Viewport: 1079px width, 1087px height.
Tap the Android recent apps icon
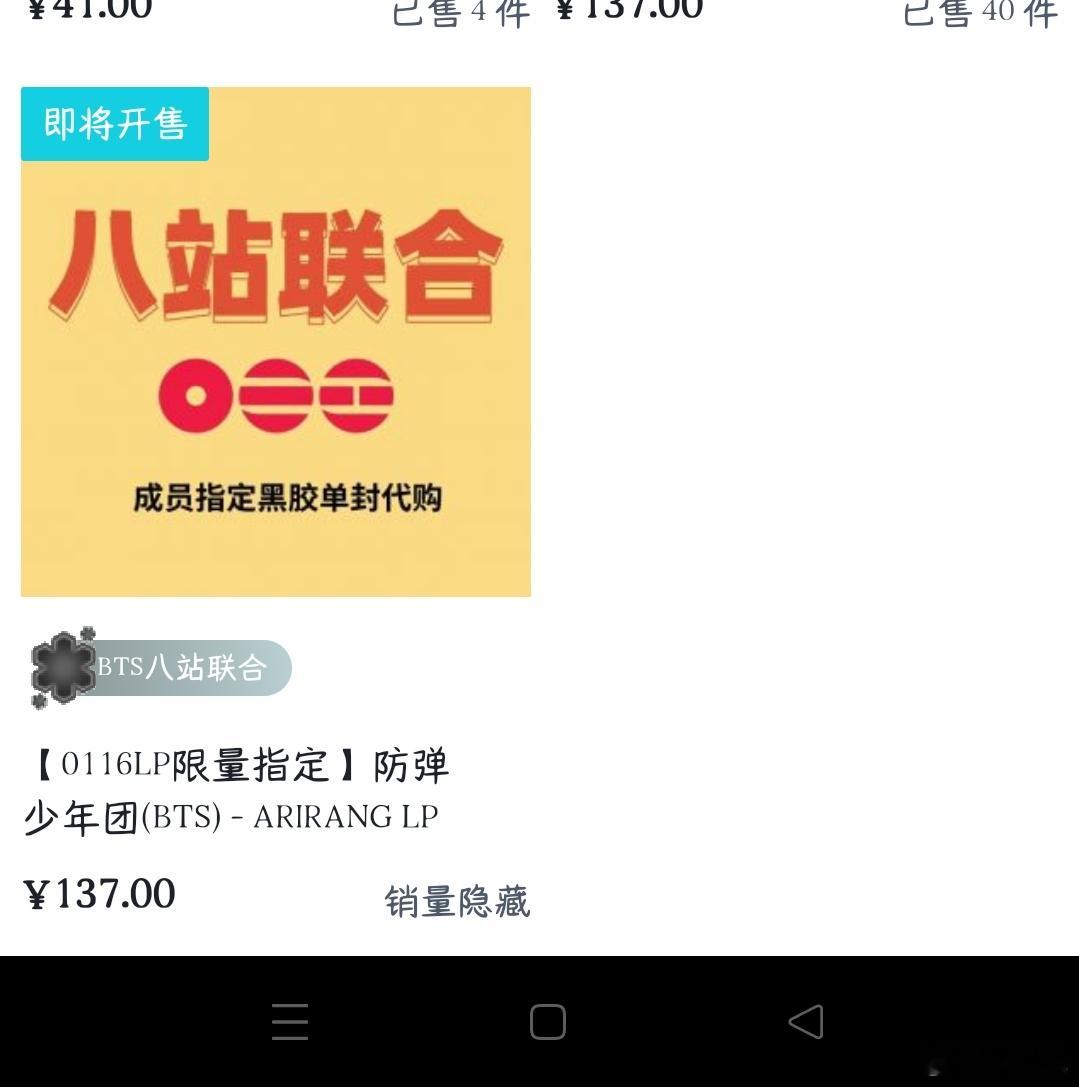coord(289,1022)
